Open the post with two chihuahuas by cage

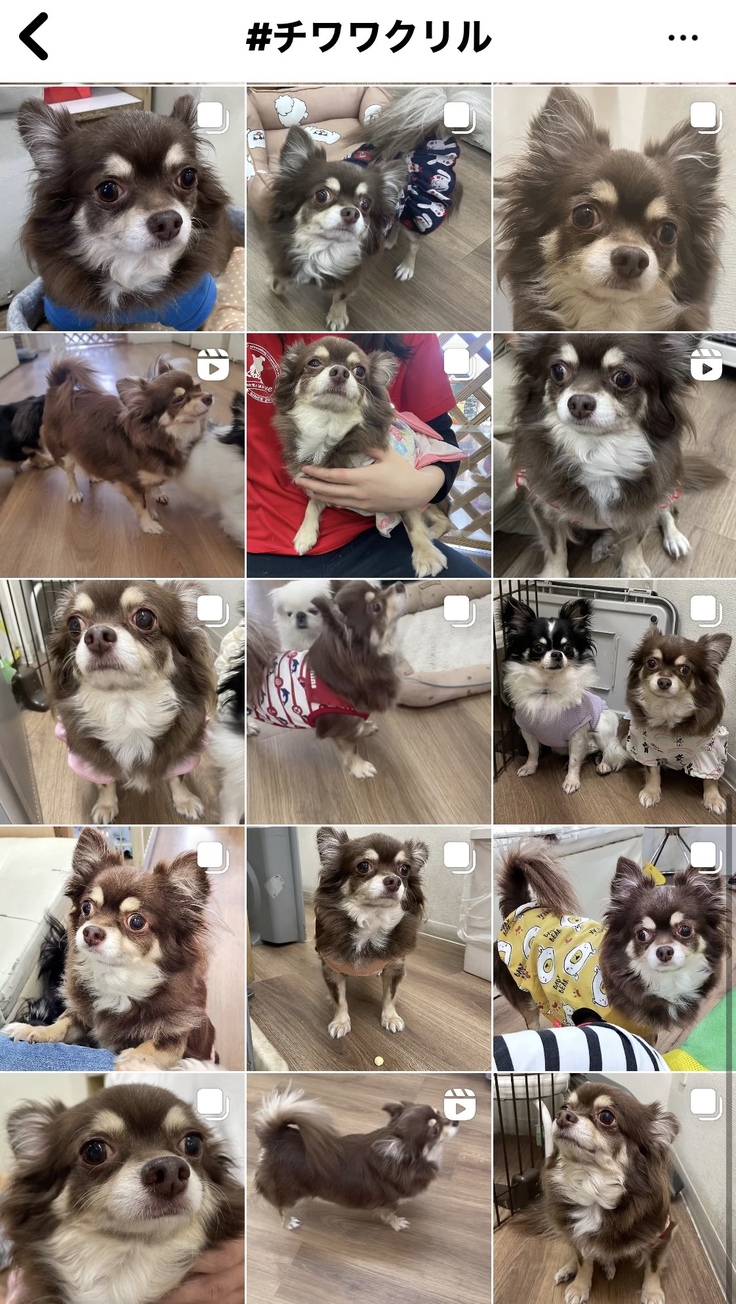(x=614, y=701)
